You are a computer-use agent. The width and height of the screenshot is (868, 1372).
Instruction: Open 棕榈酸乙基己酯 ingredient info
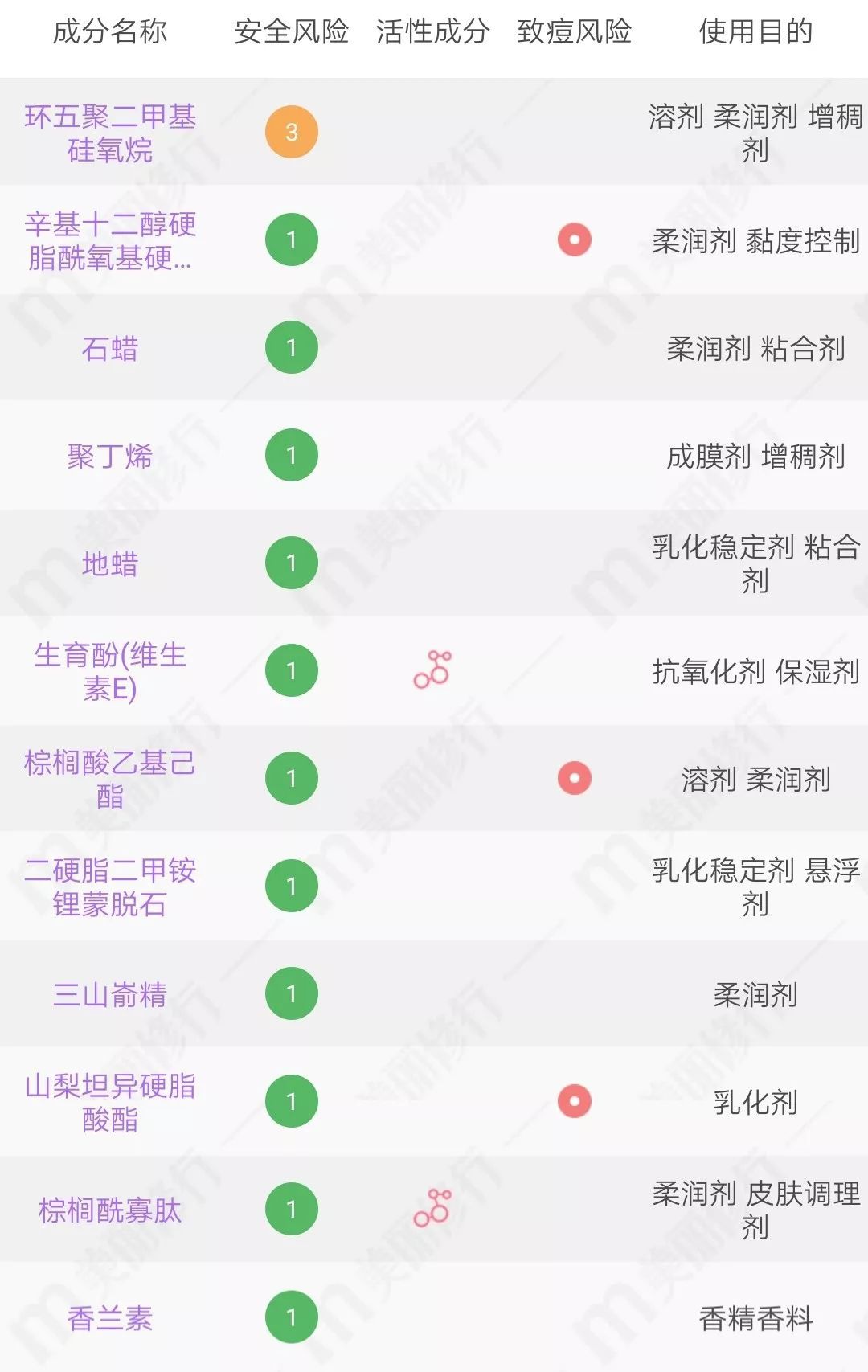(x=110, y=780)
